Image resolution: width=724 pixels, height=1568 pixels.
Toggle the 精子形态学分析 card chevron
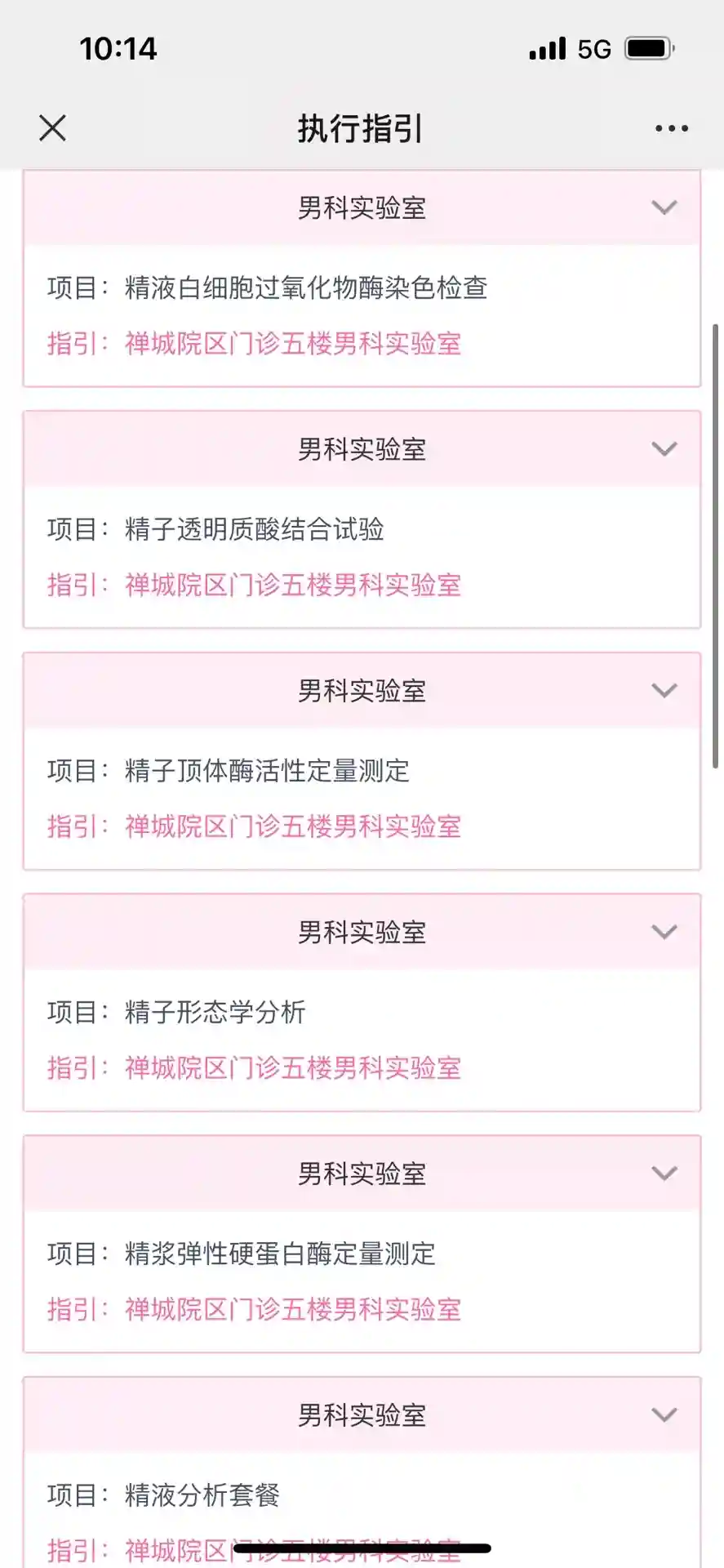click(x=664, y=932)
